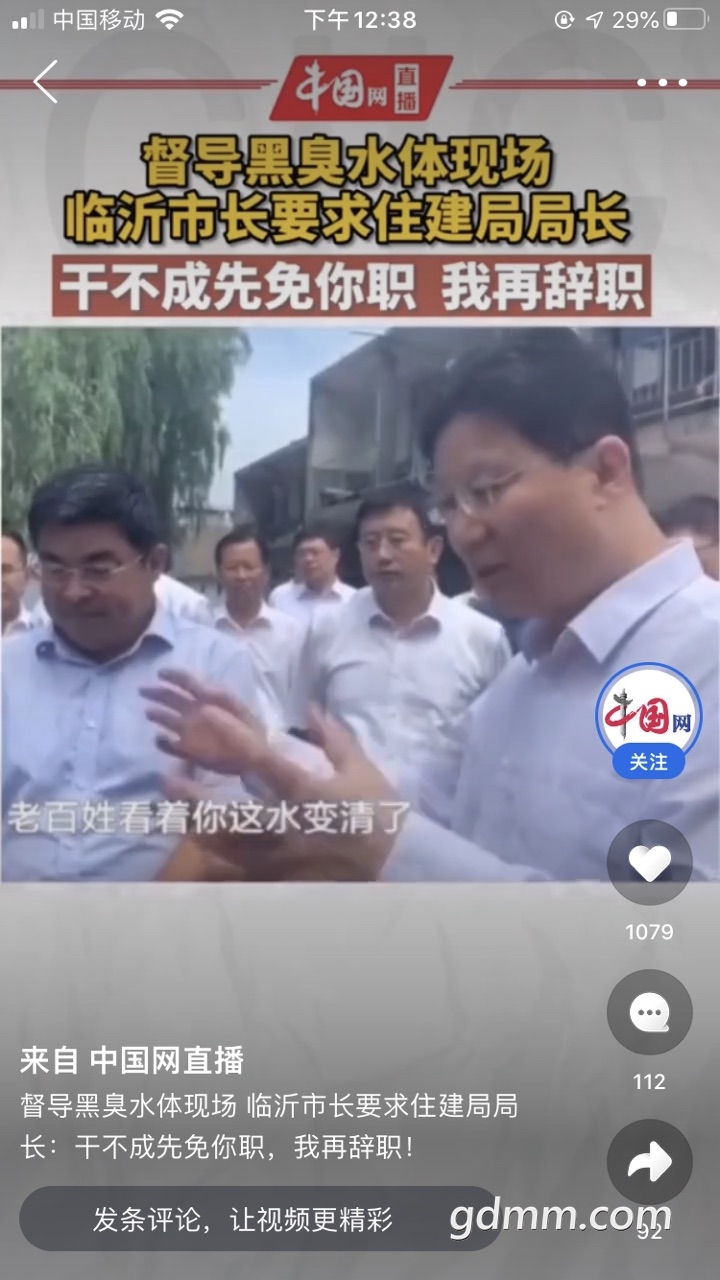This screenshot has width=720, height=1280.
Task: Follow 中国网 via the 关注 badge
Action: coord(649,762)
